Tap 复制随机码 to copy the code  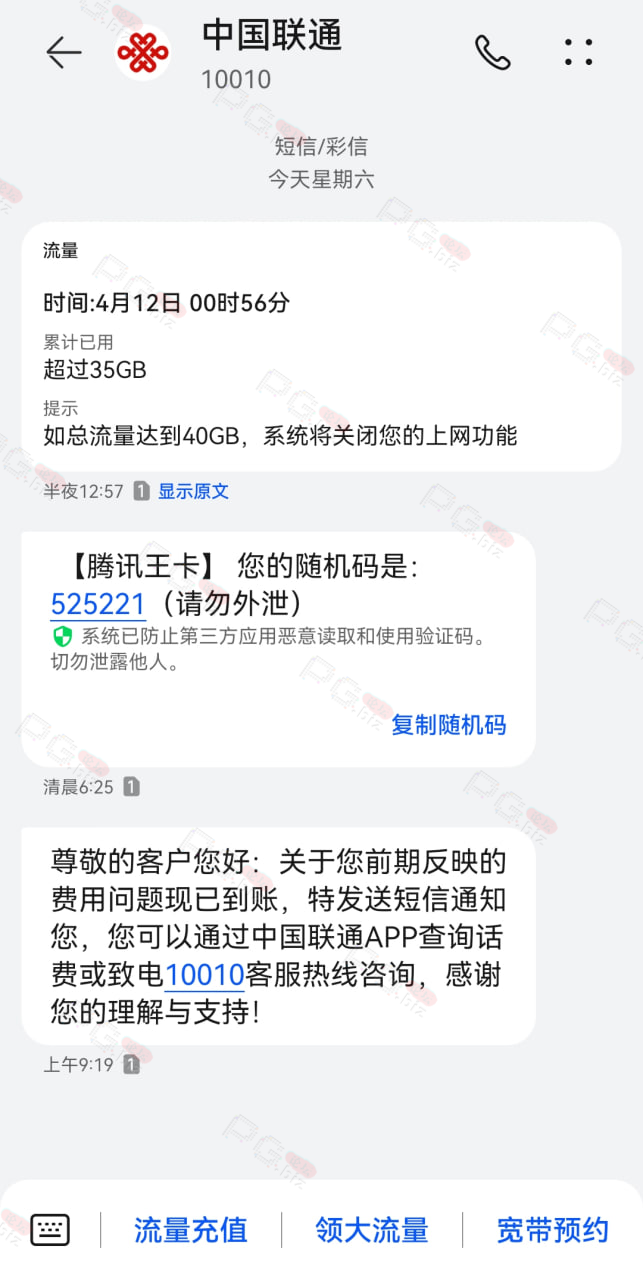[449, 725]
